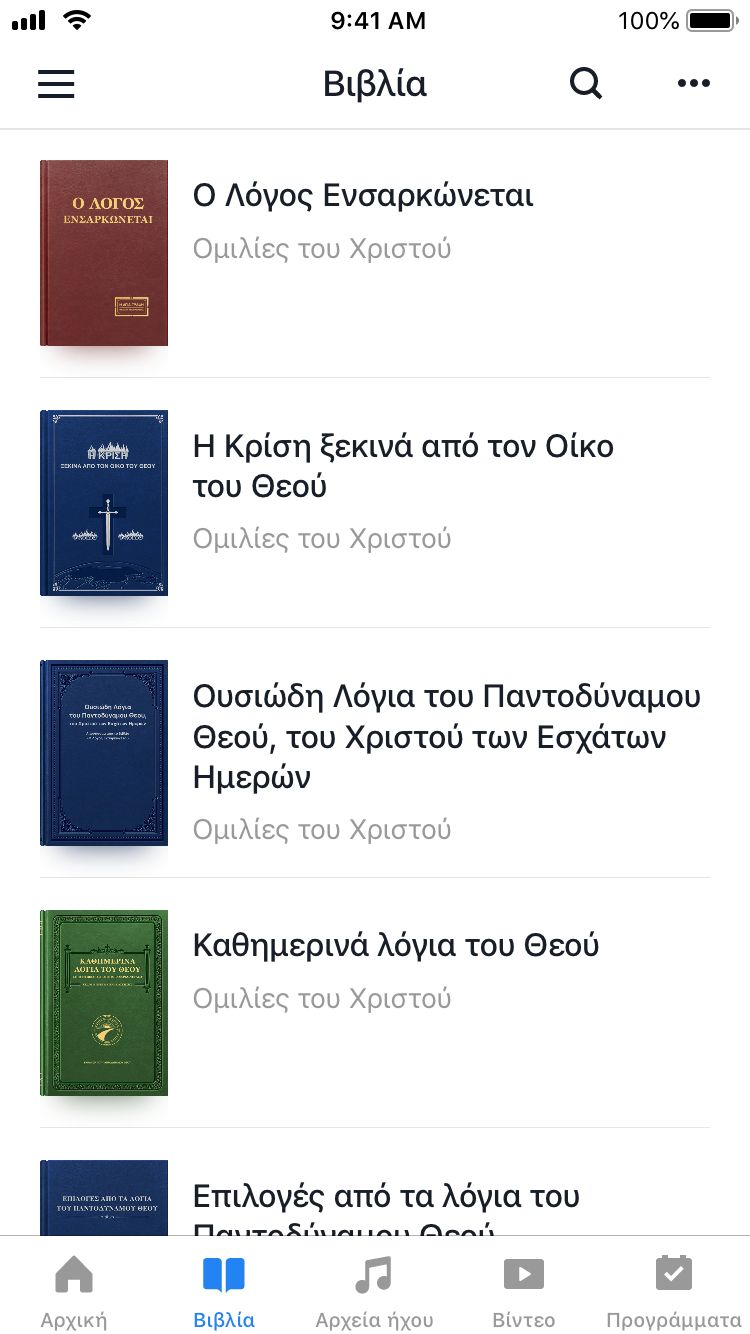The image size is (750, 1334).
Task: Select the Βιβλία tab
Action: tap(224, 1292)
